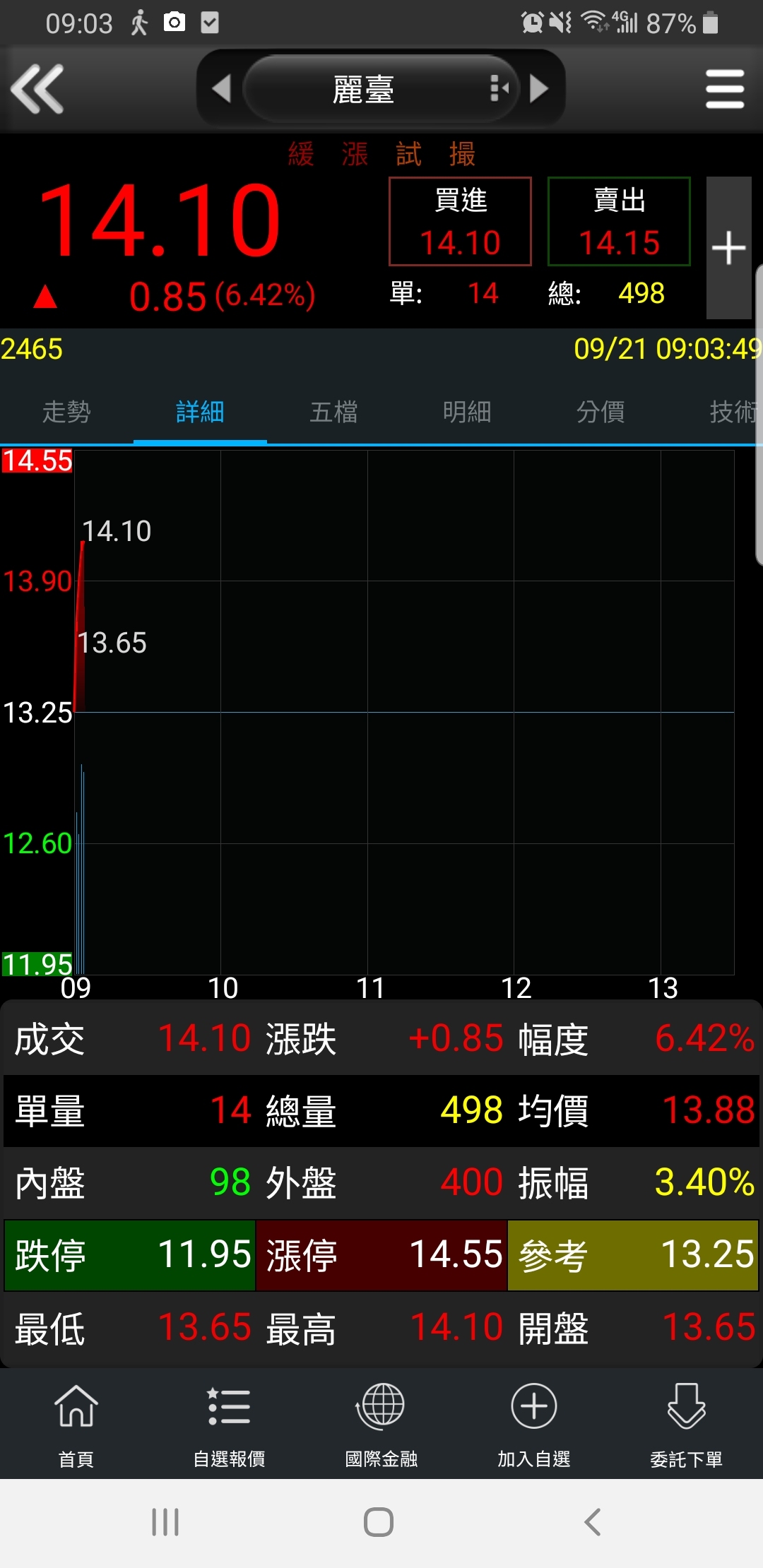Screen dimensions: 763x1568
Task: Tap the system back button
Action: [593, 1522]
